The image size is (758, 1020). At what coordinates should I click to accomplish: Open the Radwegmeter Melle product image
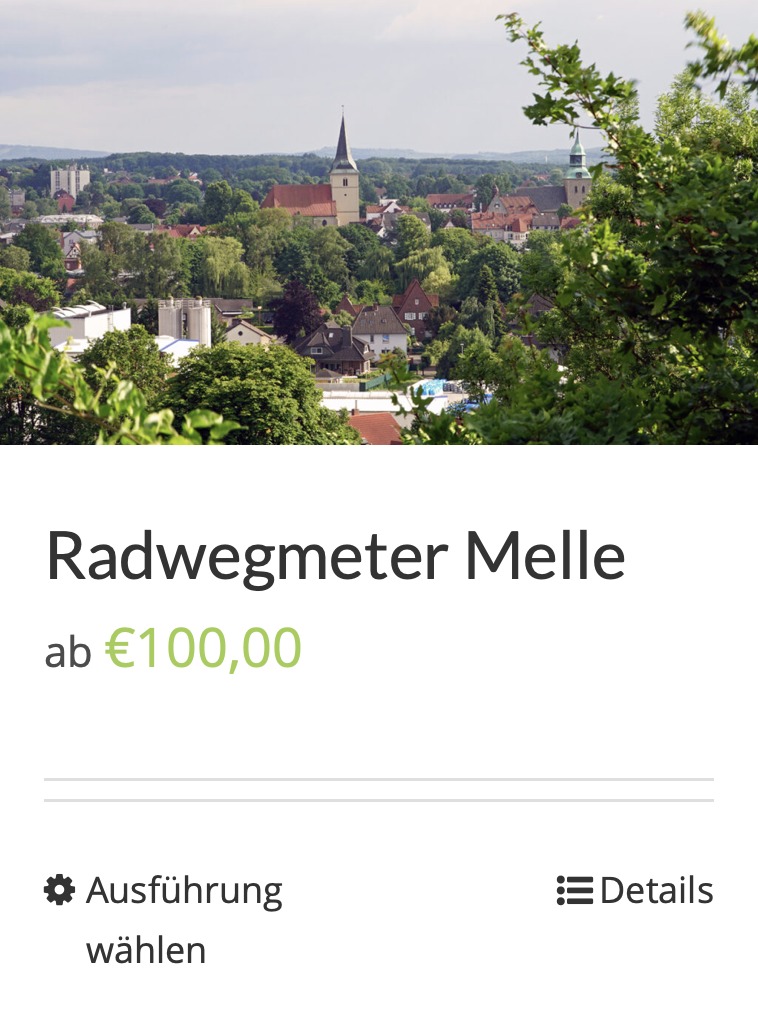pyautogui.click(x=379, y=222)
